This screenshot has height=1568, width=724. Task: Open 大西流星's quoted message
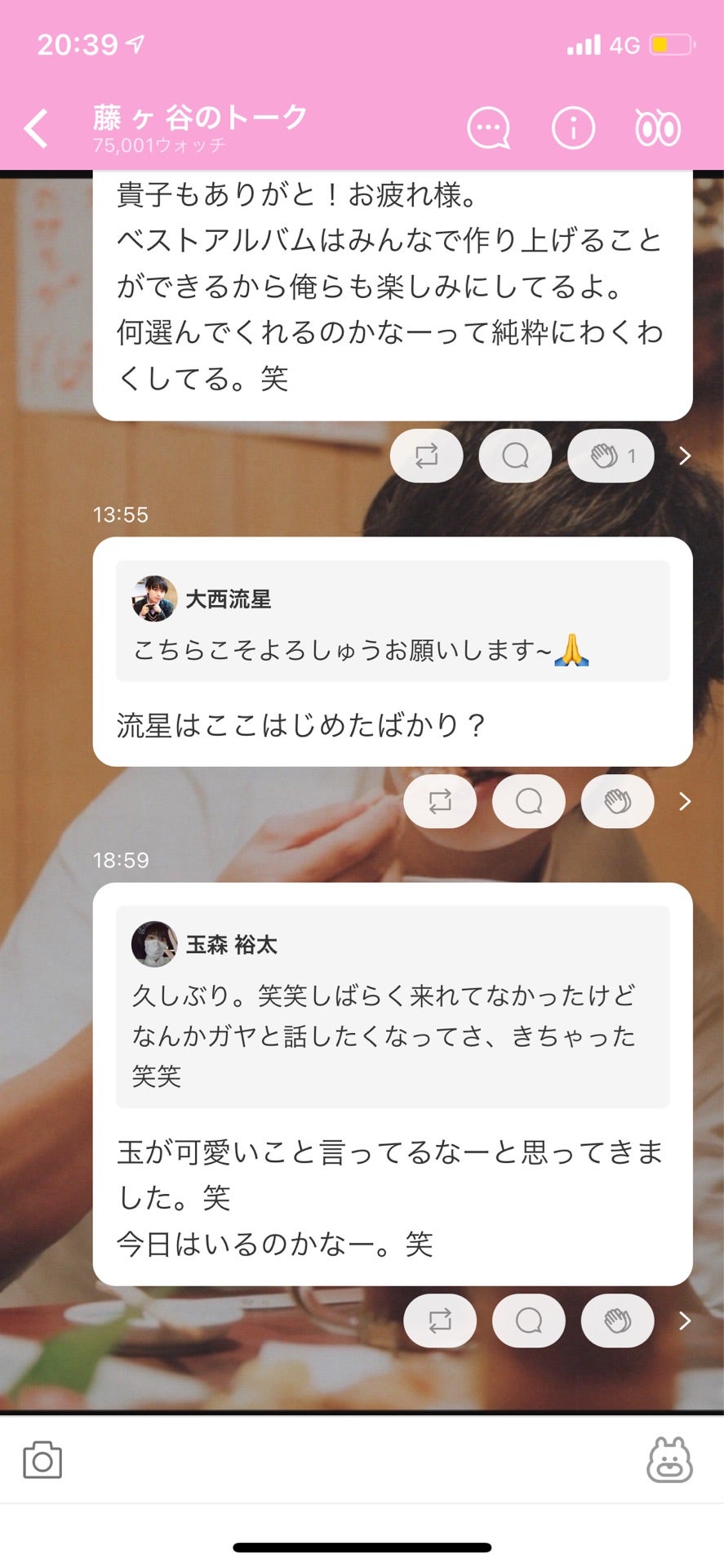coord(392,621)
